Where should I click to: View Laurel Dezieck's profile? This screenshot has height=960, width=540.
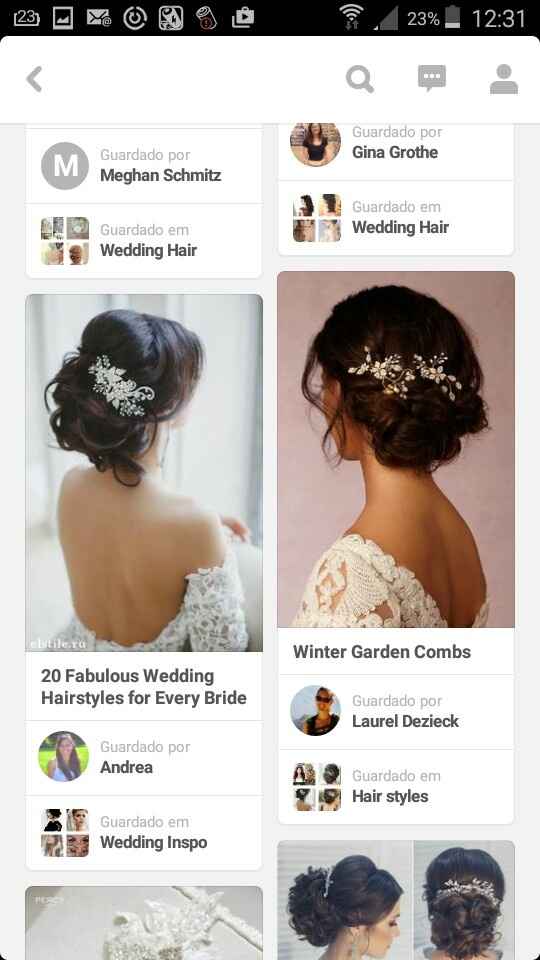click(x=396, y=711)
